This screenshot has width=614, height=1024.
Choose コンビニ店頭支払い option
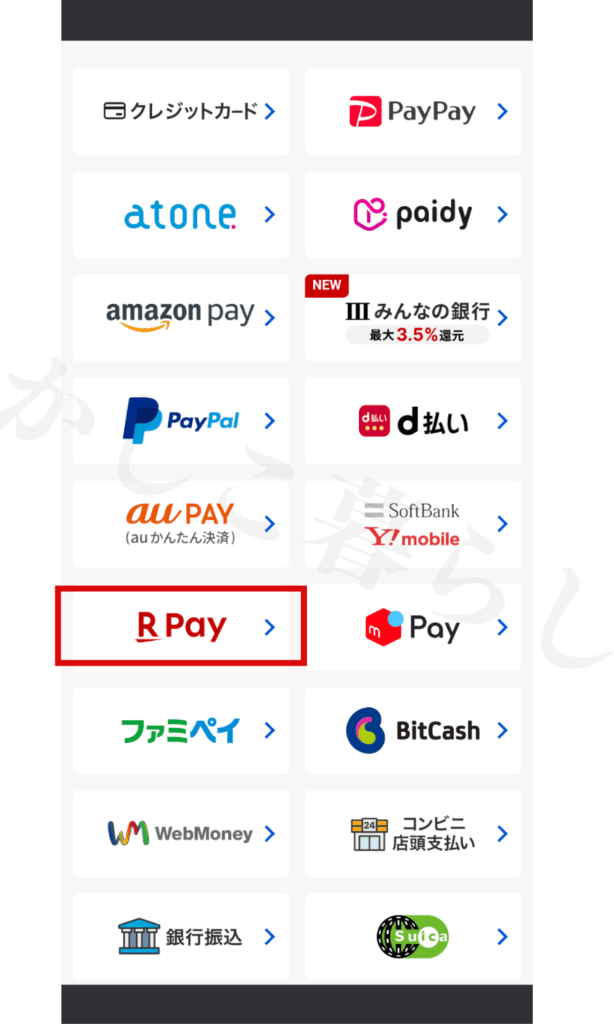pos(413,833)
